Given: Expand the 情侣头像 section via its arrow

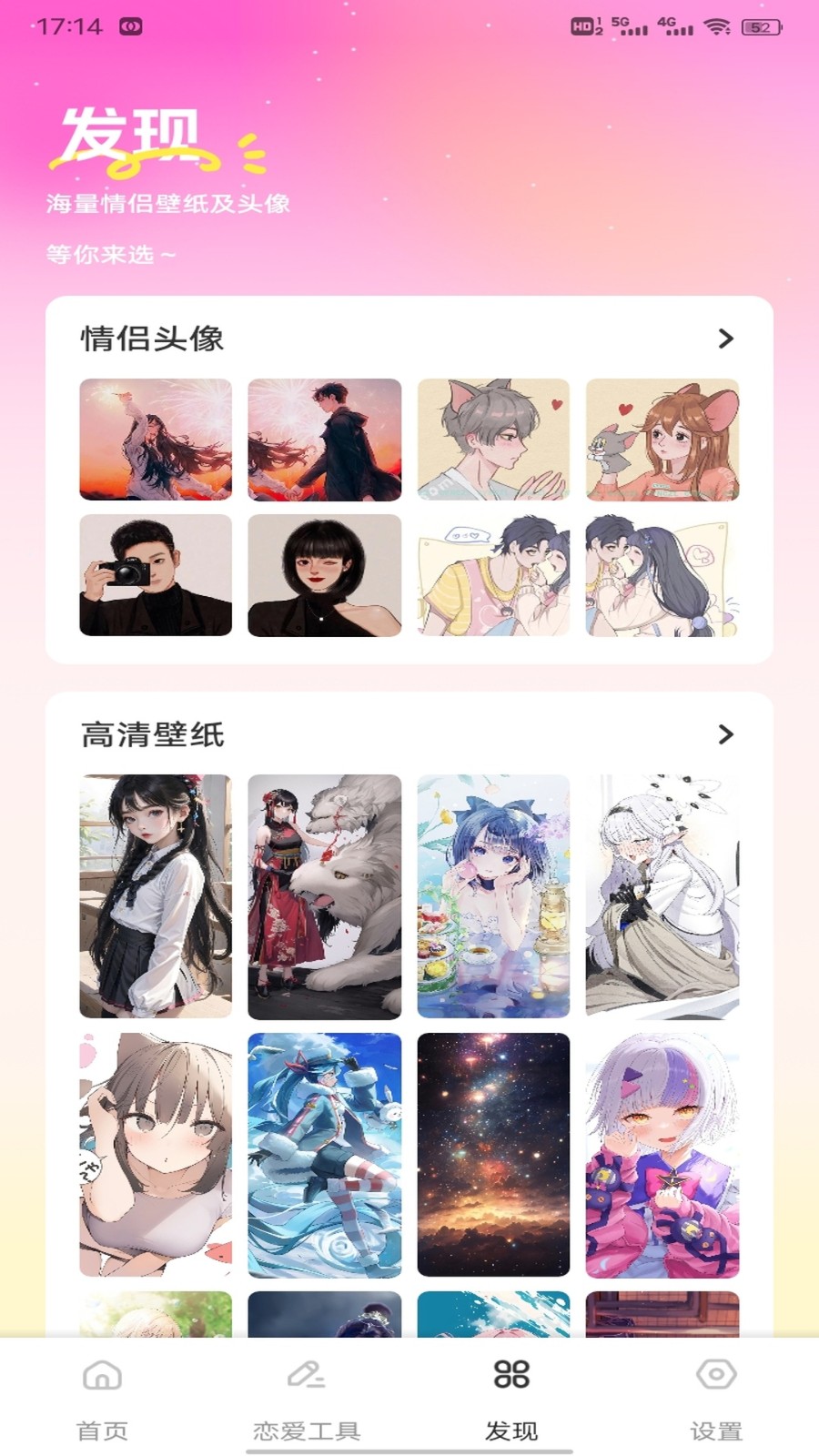Looking at the screenshot, I should tap(725, 339).
